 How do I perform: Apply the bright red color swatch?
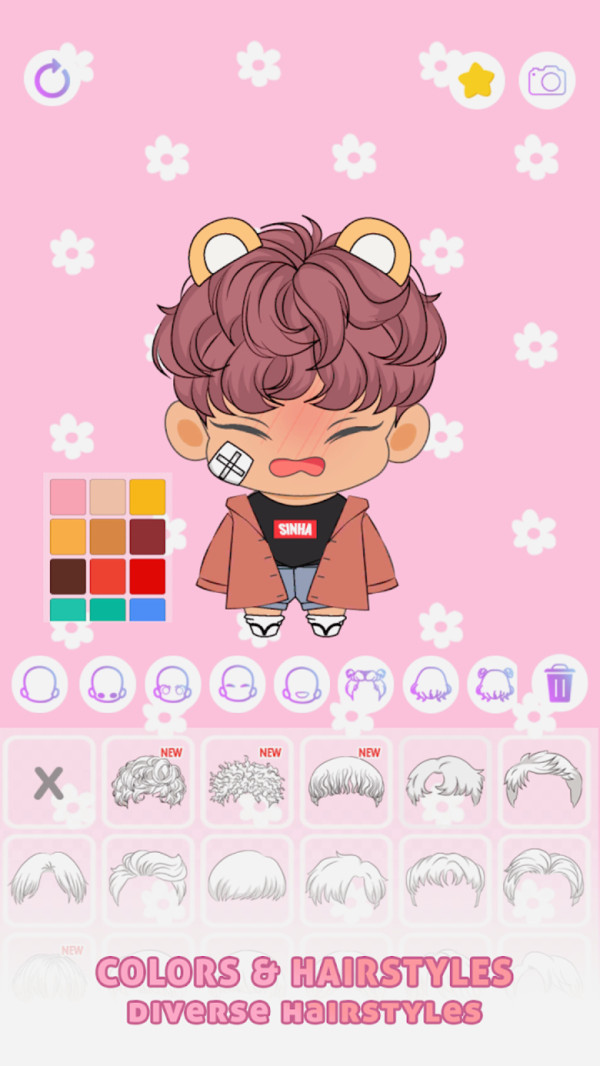coord(147,576)
